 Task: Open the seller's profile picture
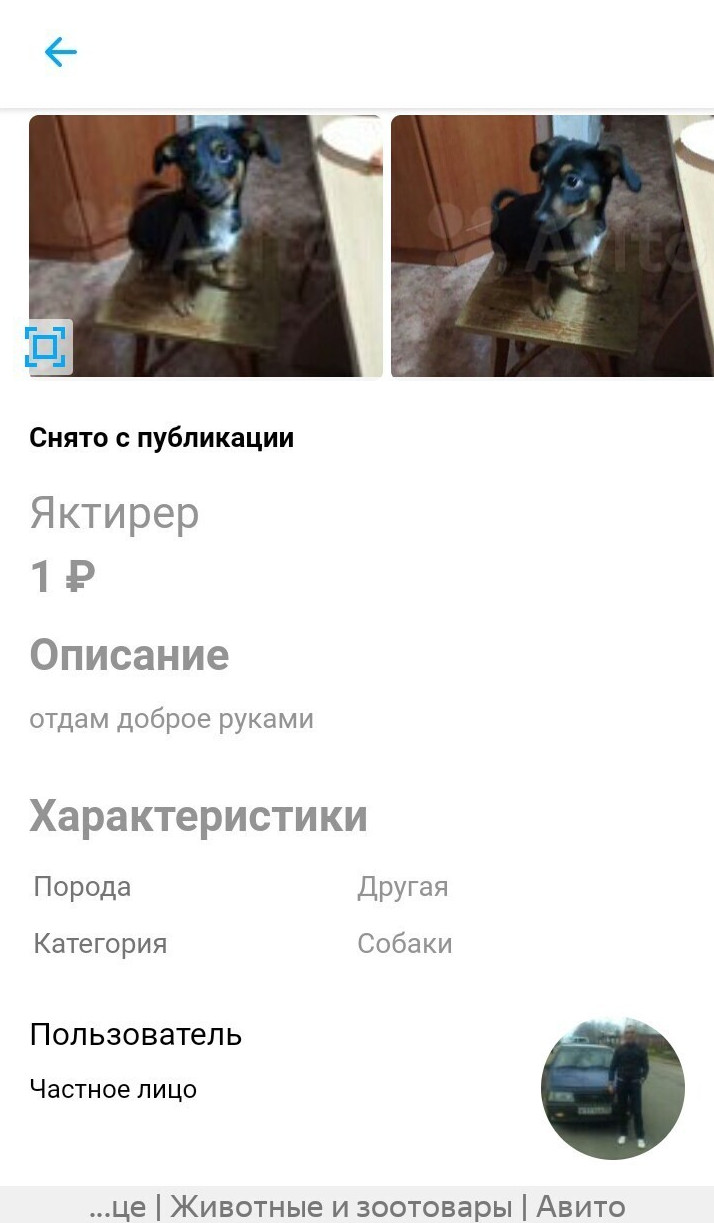612,1088
